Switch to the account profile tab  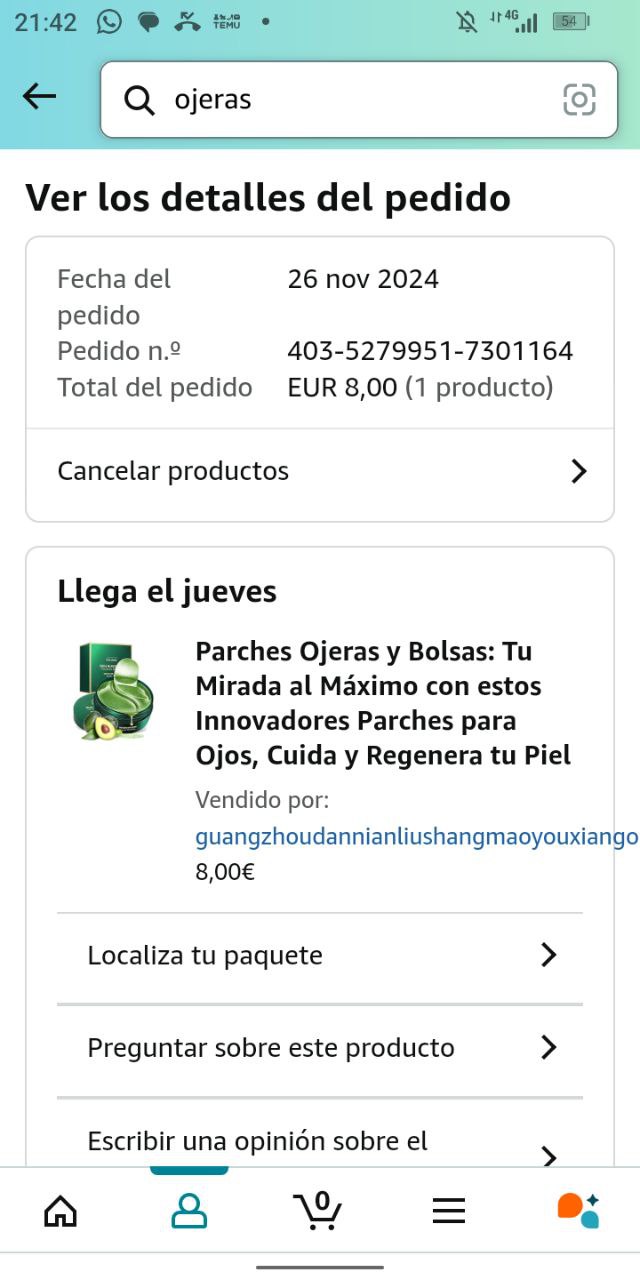[189, 1211]
